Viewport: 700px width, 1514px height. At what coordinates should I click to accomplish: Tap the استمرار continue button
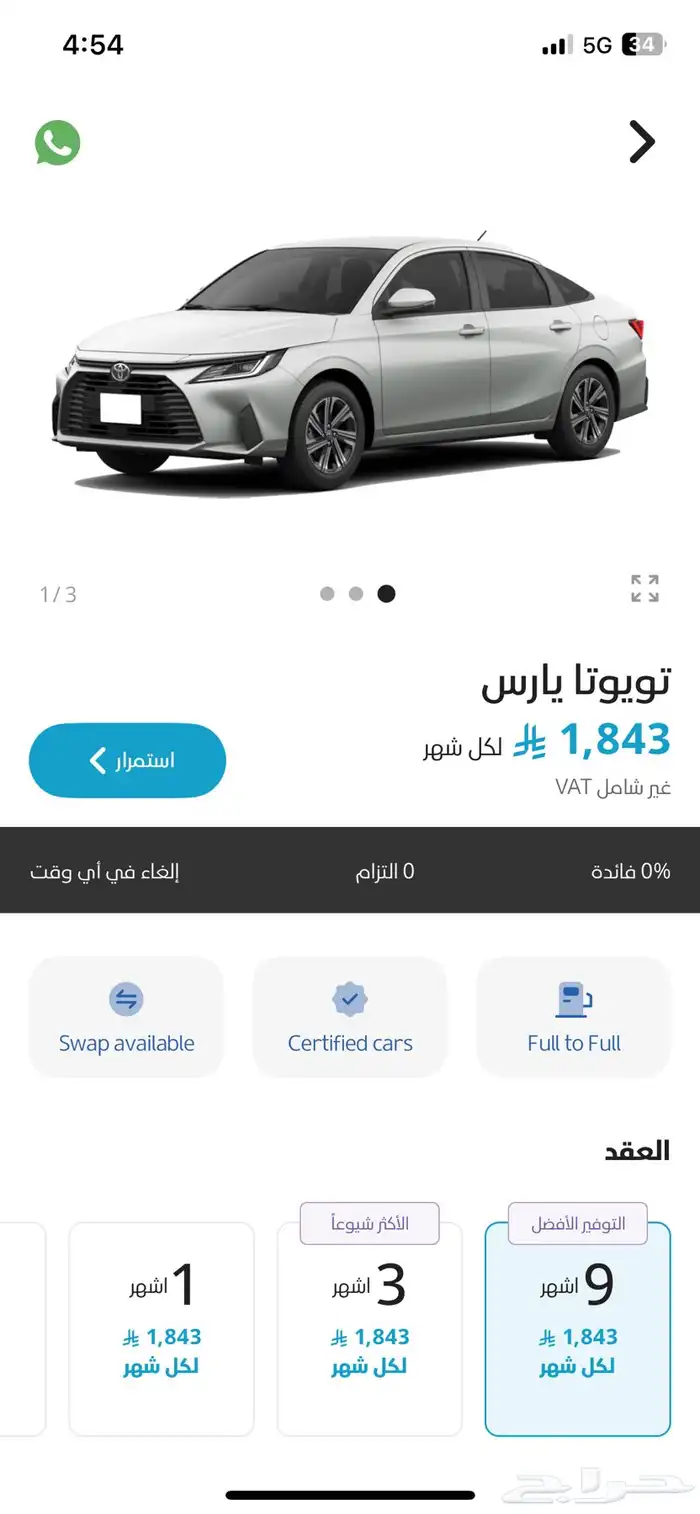(127, 761)
